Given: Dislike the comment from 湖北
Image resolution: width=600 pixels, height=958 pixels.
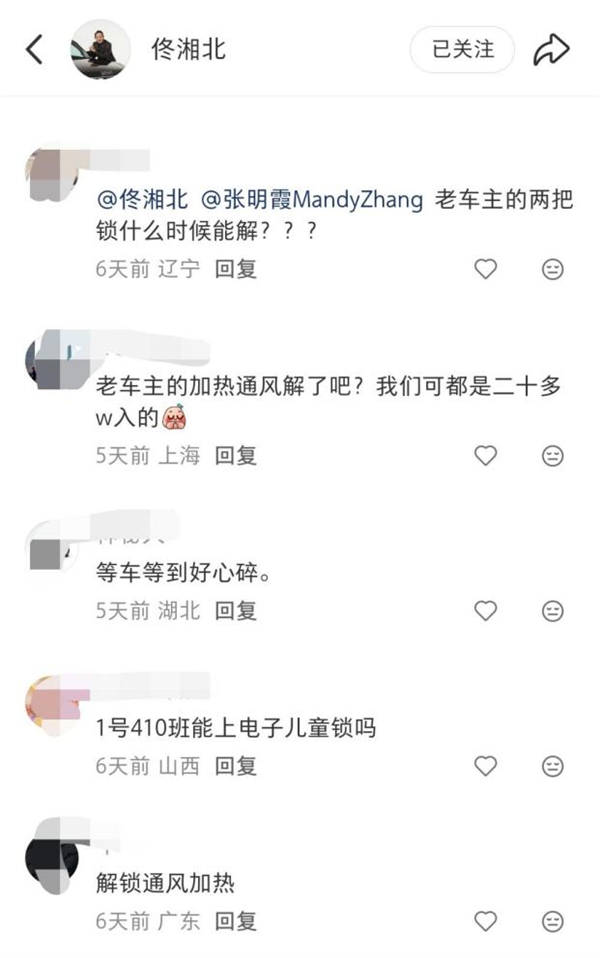Looking at the screenshot, I should tap(552, 610).
